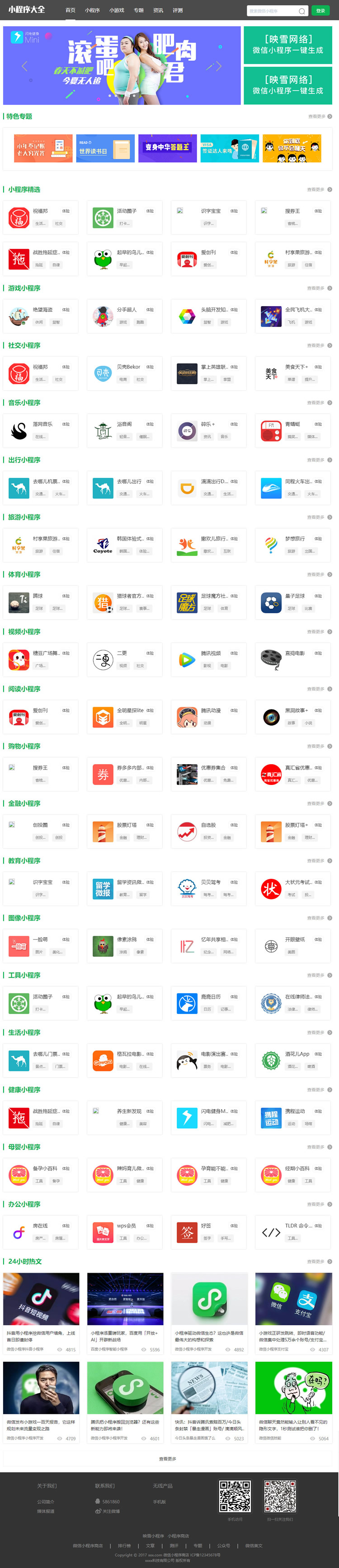
Task: Open the 变身中华答题王 topic banner
Action: (168, 148)
